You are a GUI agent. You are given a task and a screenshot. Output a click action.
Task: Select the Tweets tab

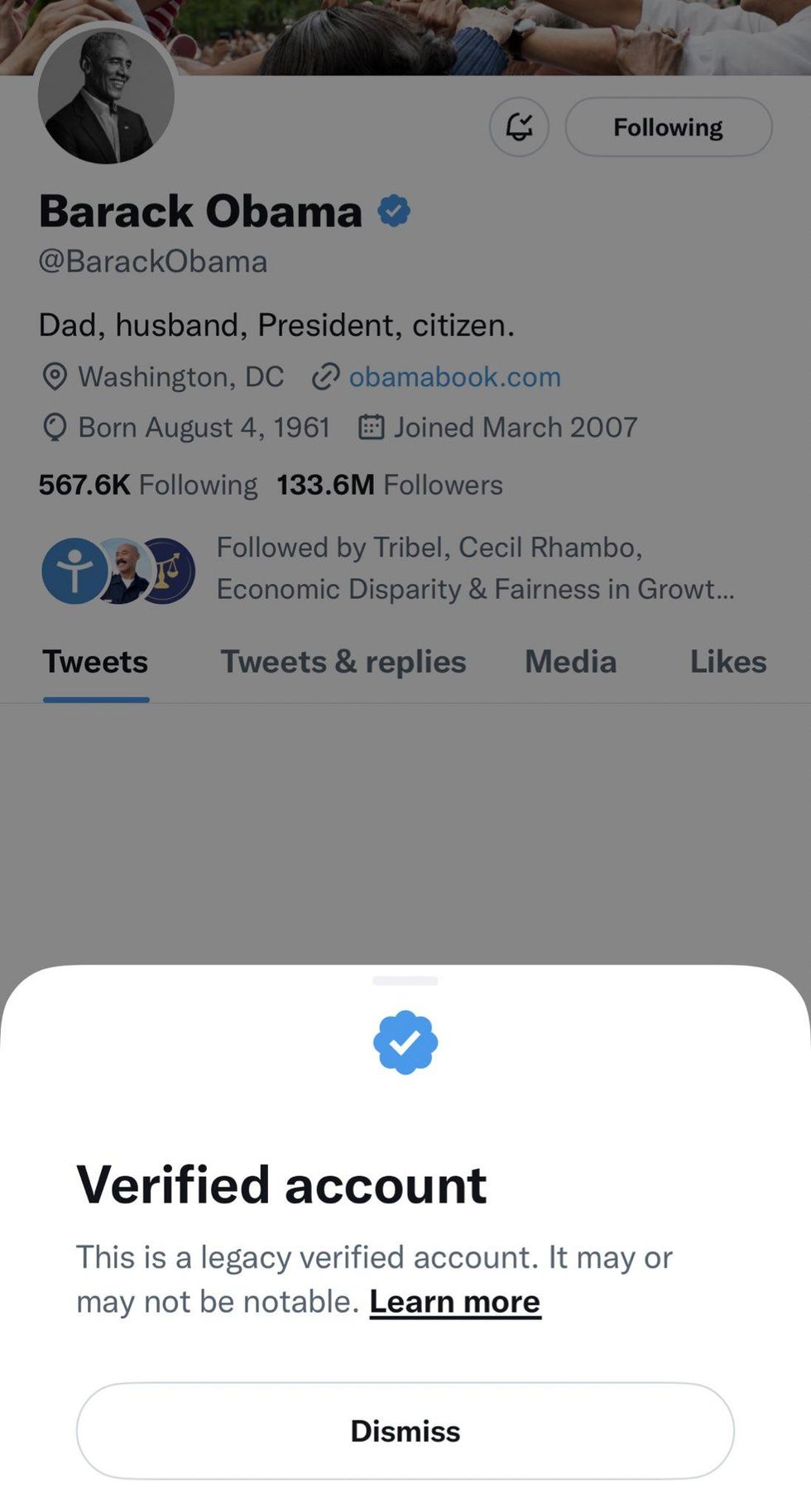(95, 662)
